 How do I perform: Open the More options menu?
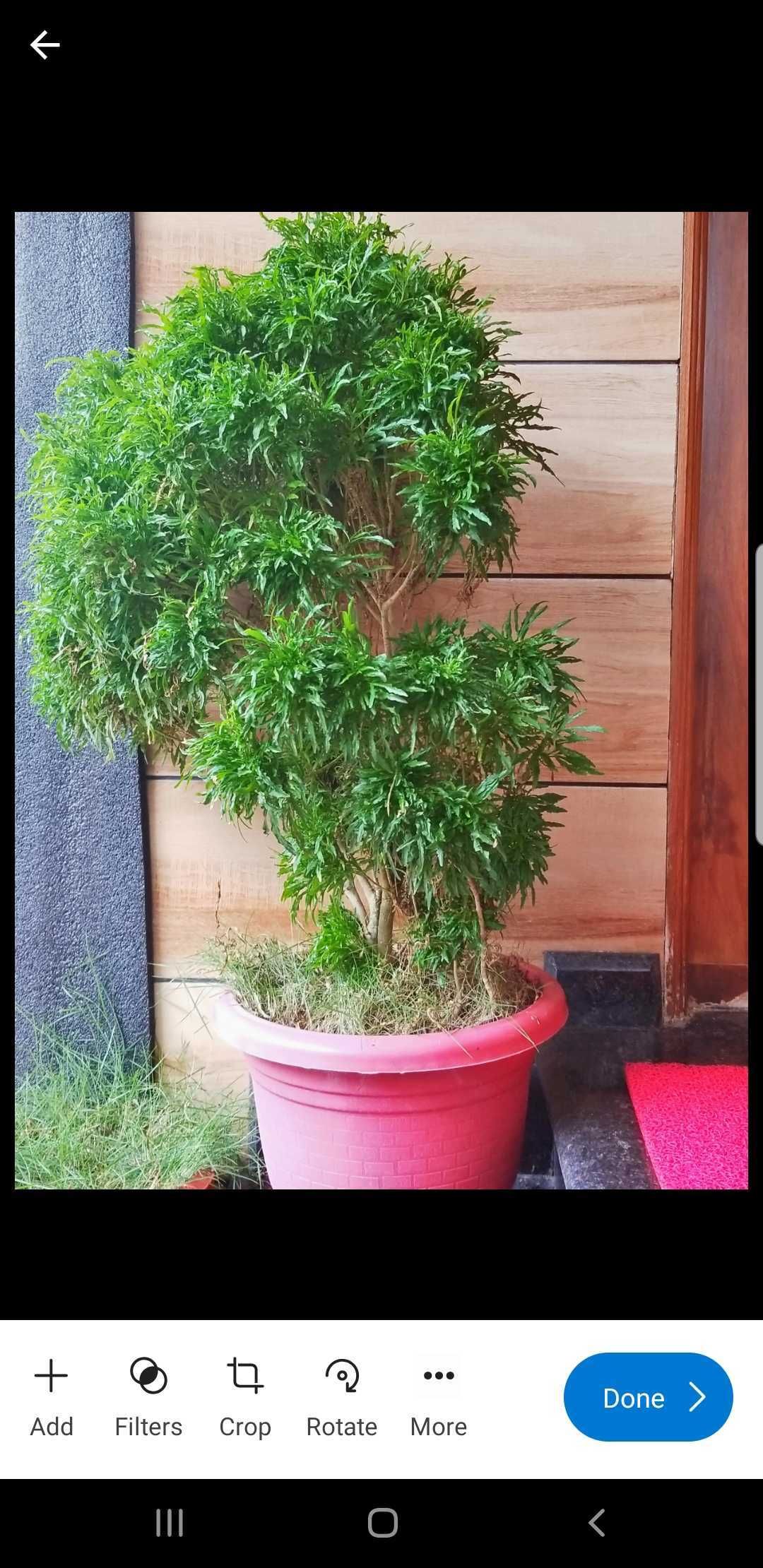(x=438, y=1396)
